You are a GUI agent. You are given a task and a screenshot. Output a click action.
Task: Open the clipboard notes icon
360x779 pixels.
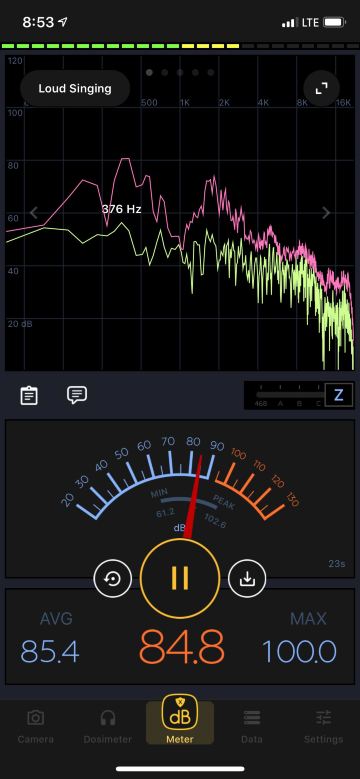[x=29, y=395]
